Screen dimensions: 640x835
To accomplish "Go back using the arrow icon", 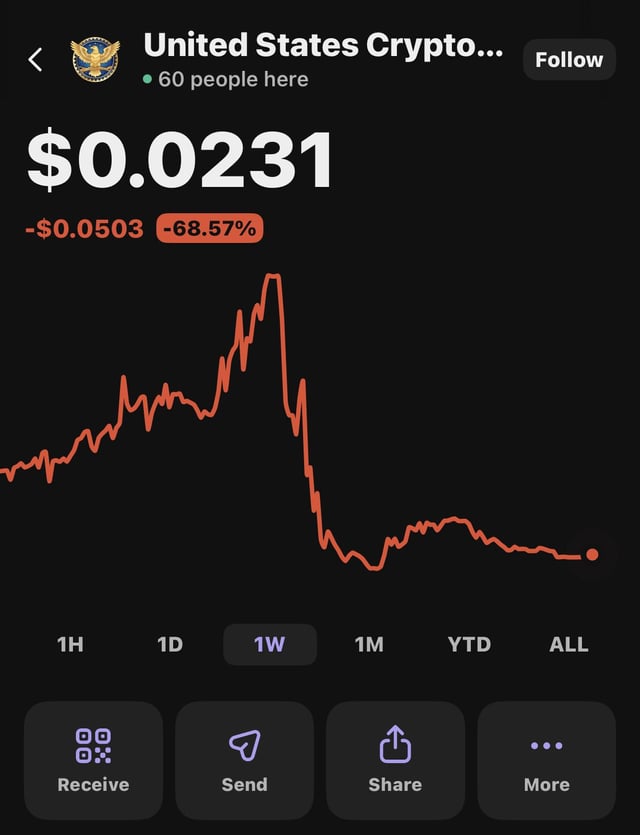I will pos(36,60).
